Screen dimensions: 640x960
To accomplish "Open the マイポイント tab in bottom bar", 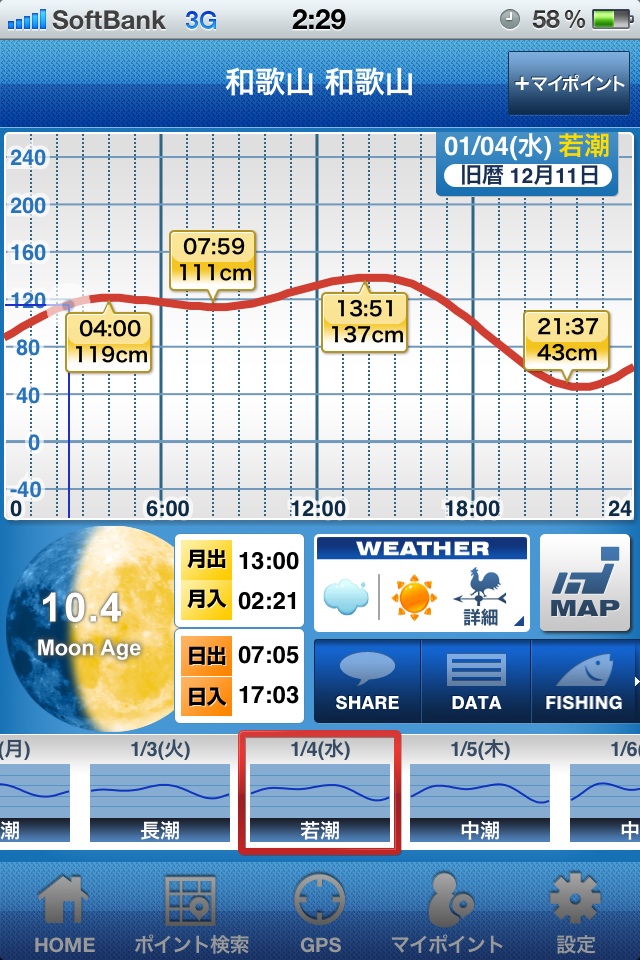I will tap(447, 912).
